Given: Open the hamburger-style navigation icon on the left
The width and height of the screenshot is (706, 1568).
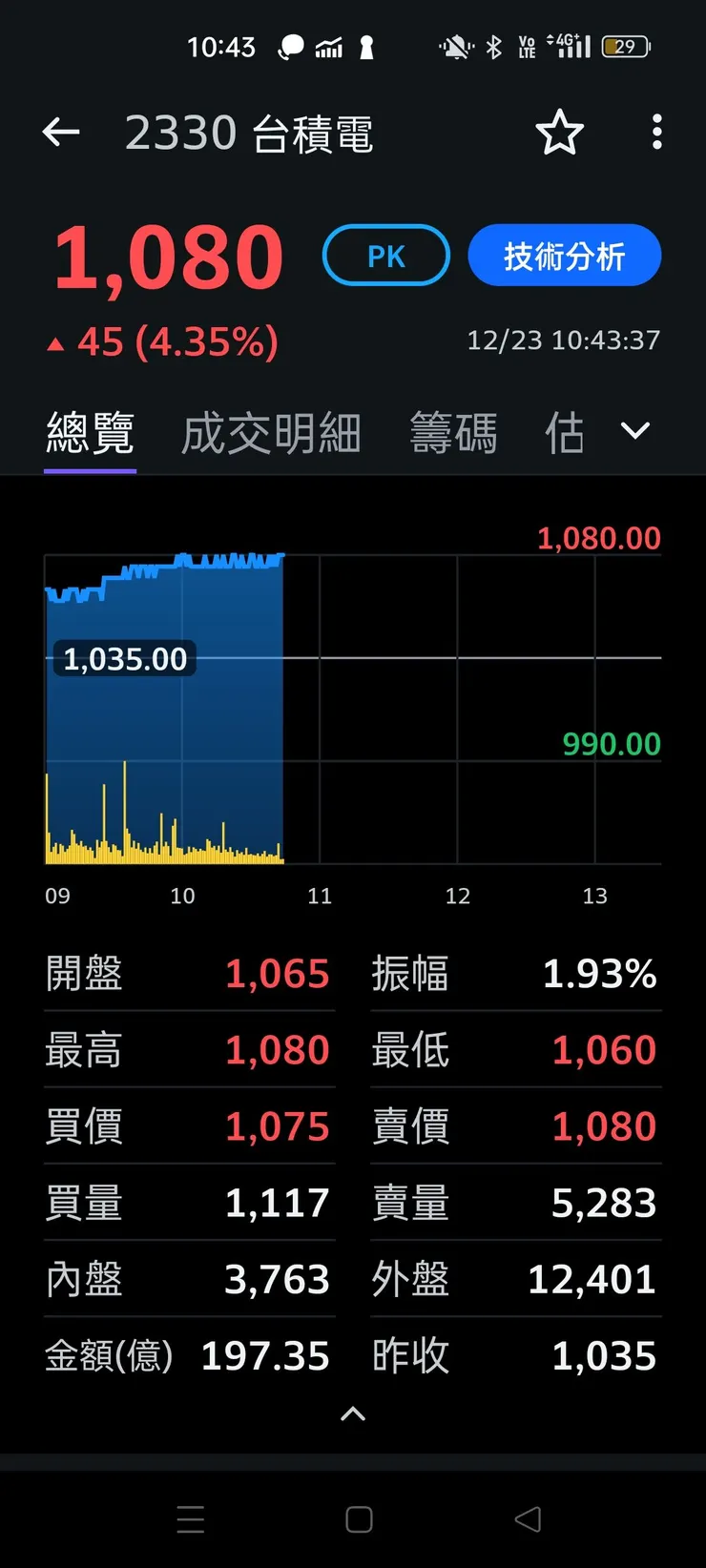Looking at the screenshot, I should [x=190, y=1518].
